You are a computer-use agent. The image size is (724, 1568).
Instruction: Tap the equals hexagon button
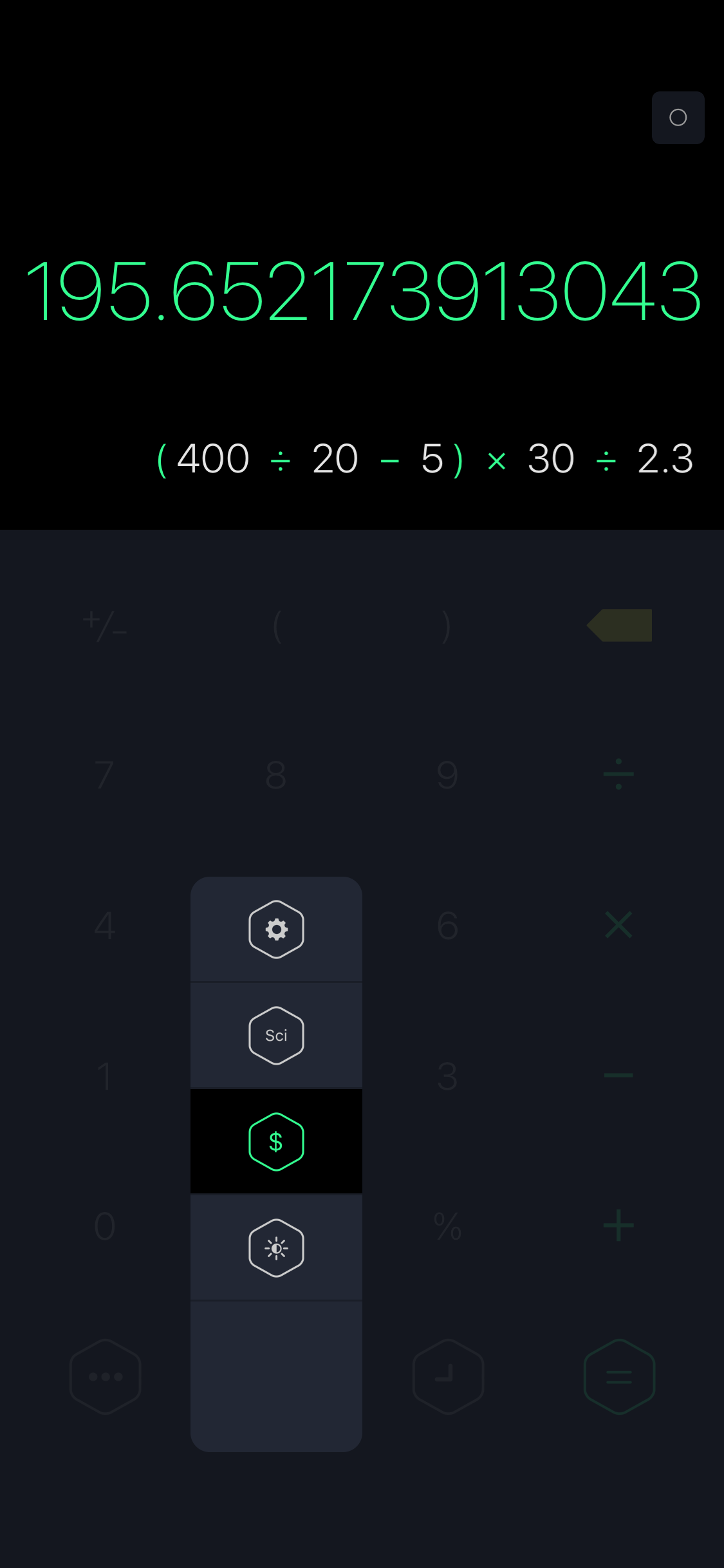[619, 1377]
